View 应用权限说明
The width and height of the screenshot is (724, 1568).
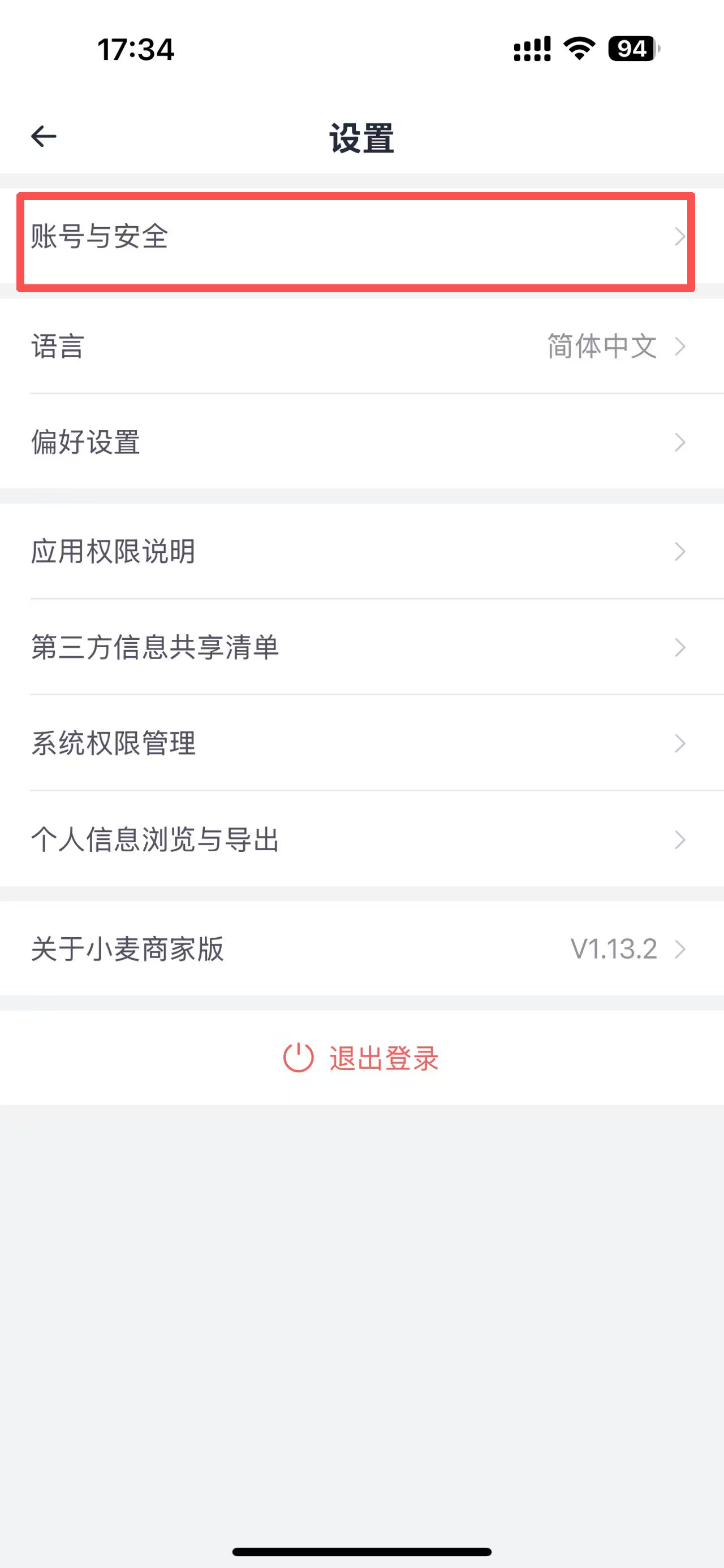click(x=361, y=552)
